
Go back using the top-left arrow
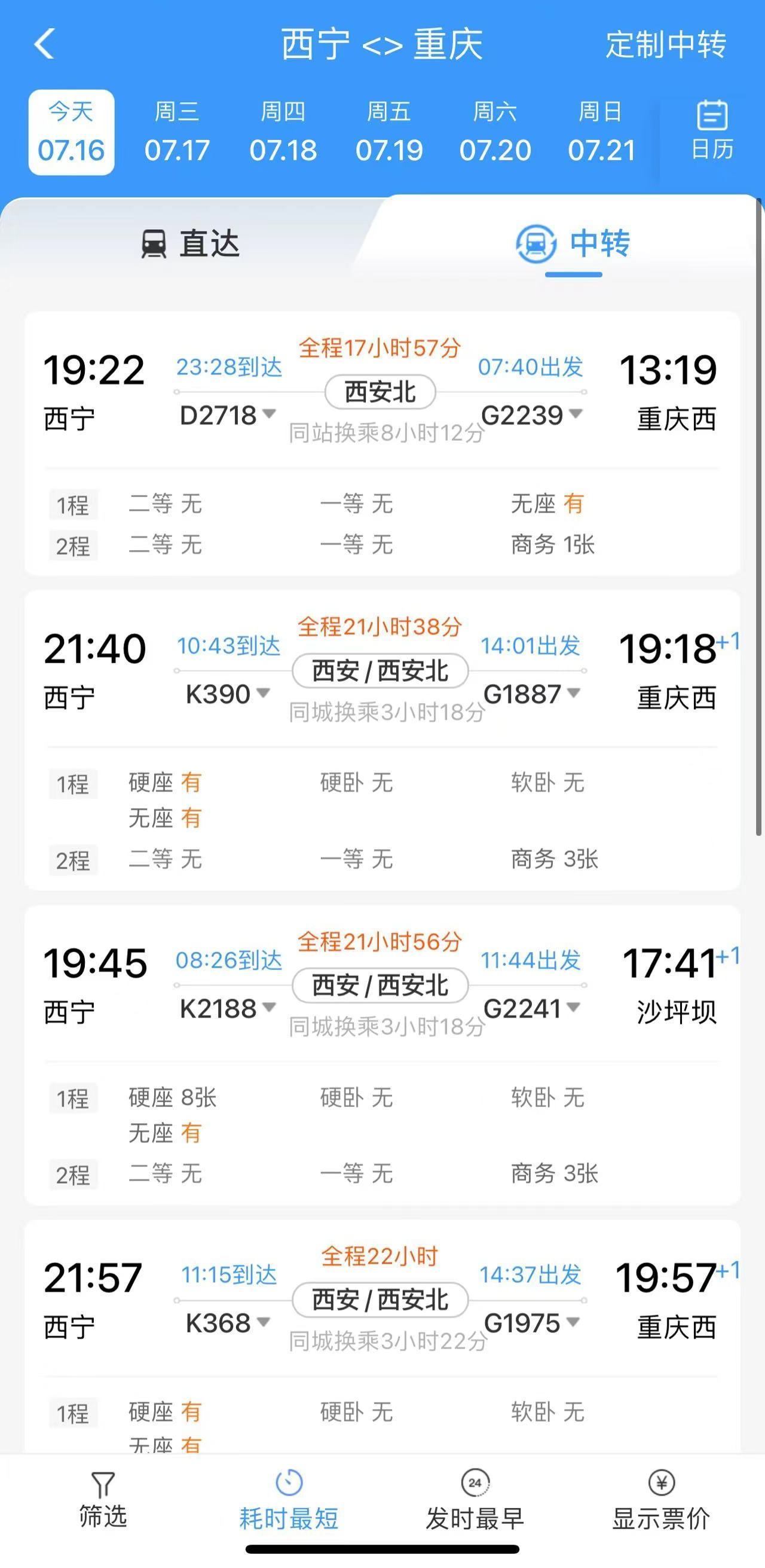pyautogui.click(x=44, y=44)
